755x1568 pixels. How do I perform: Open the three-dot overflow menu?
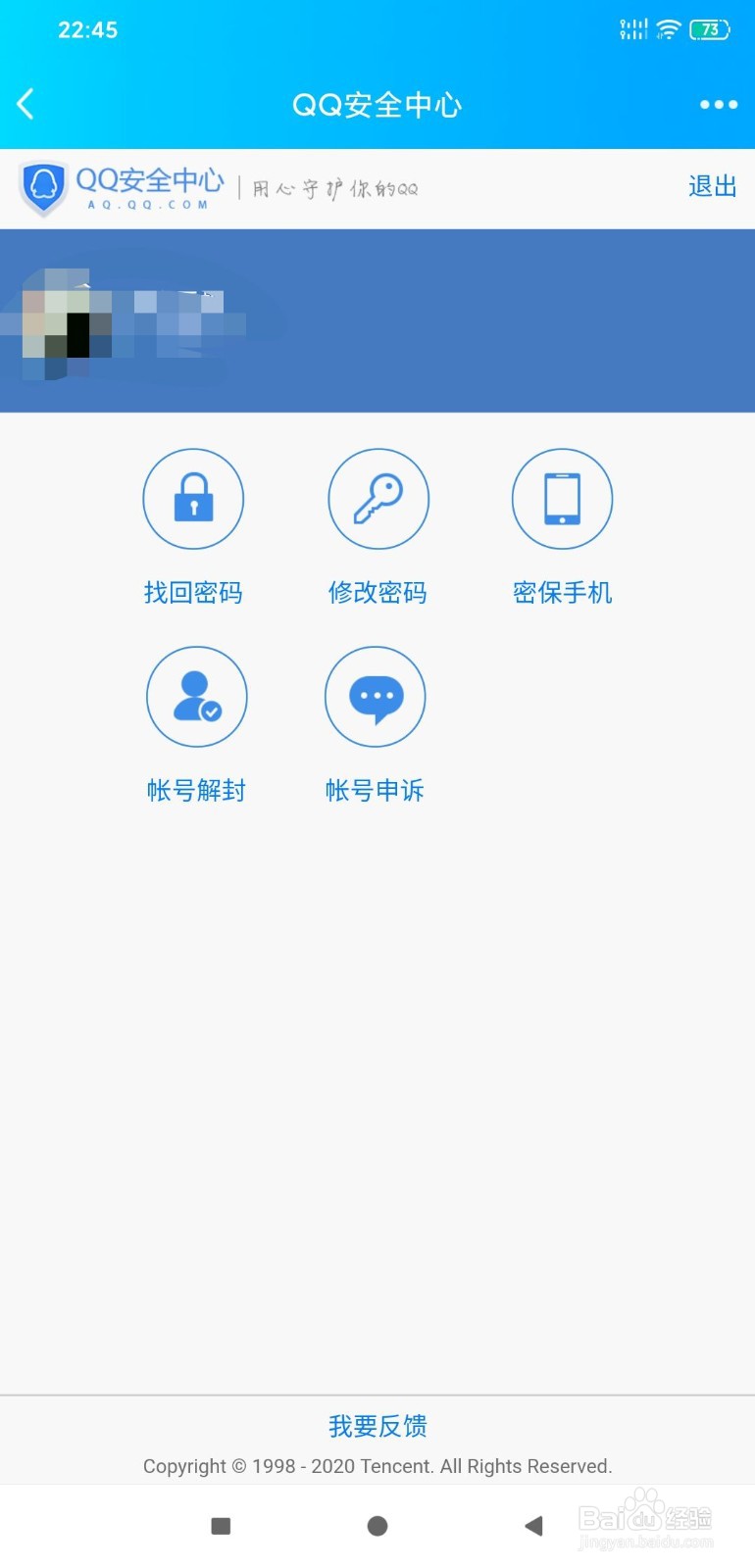718,104
